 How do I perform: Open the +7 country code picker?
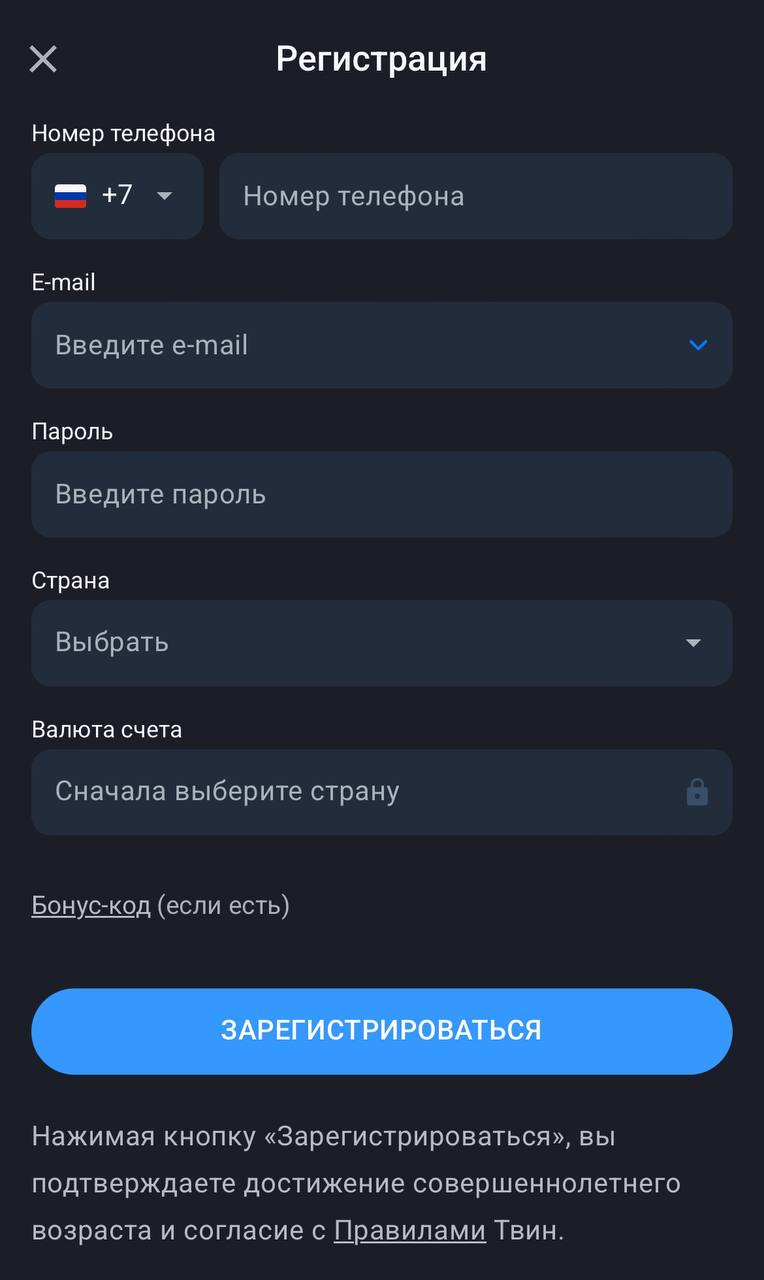click(x=117, y=196)
